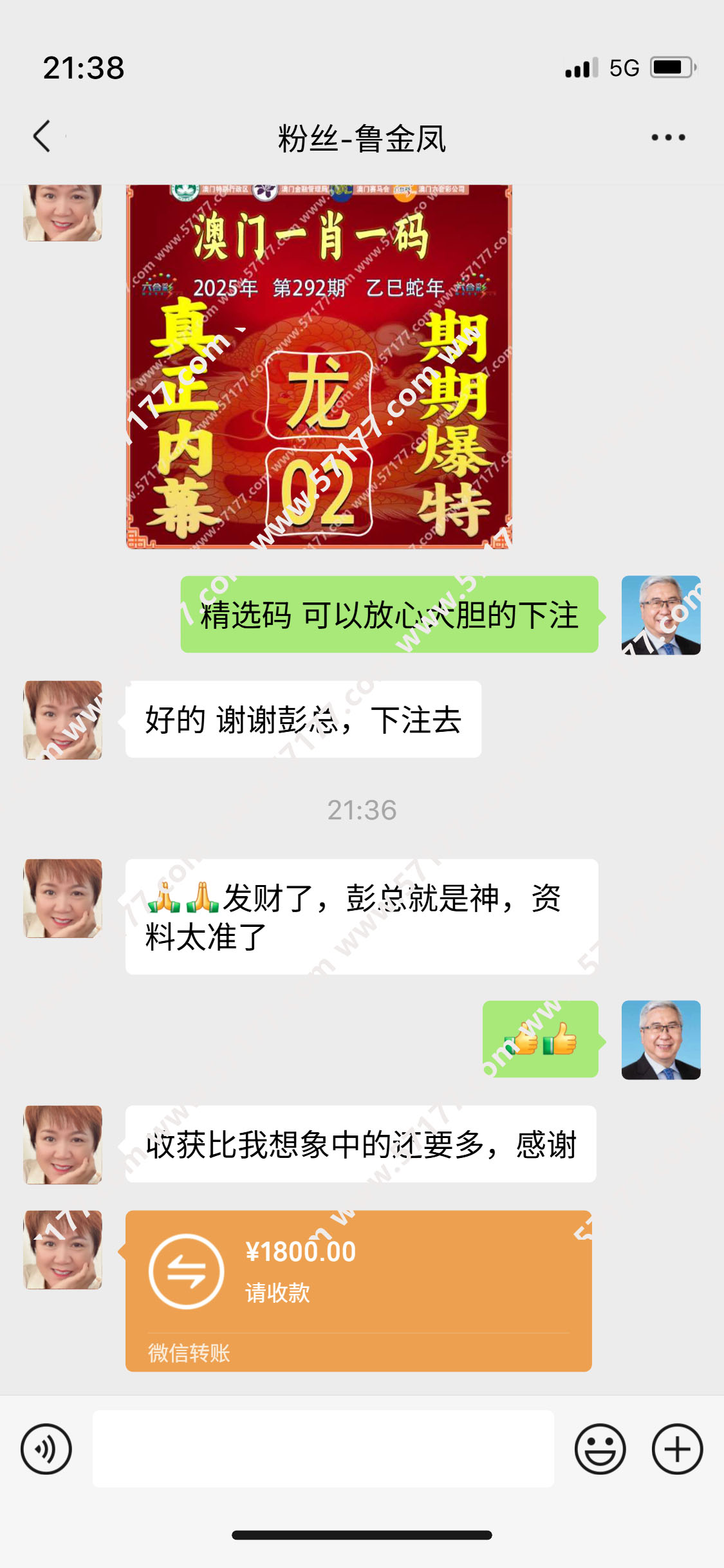
Task: Focus the message text field
Action: coord(323,1449)
